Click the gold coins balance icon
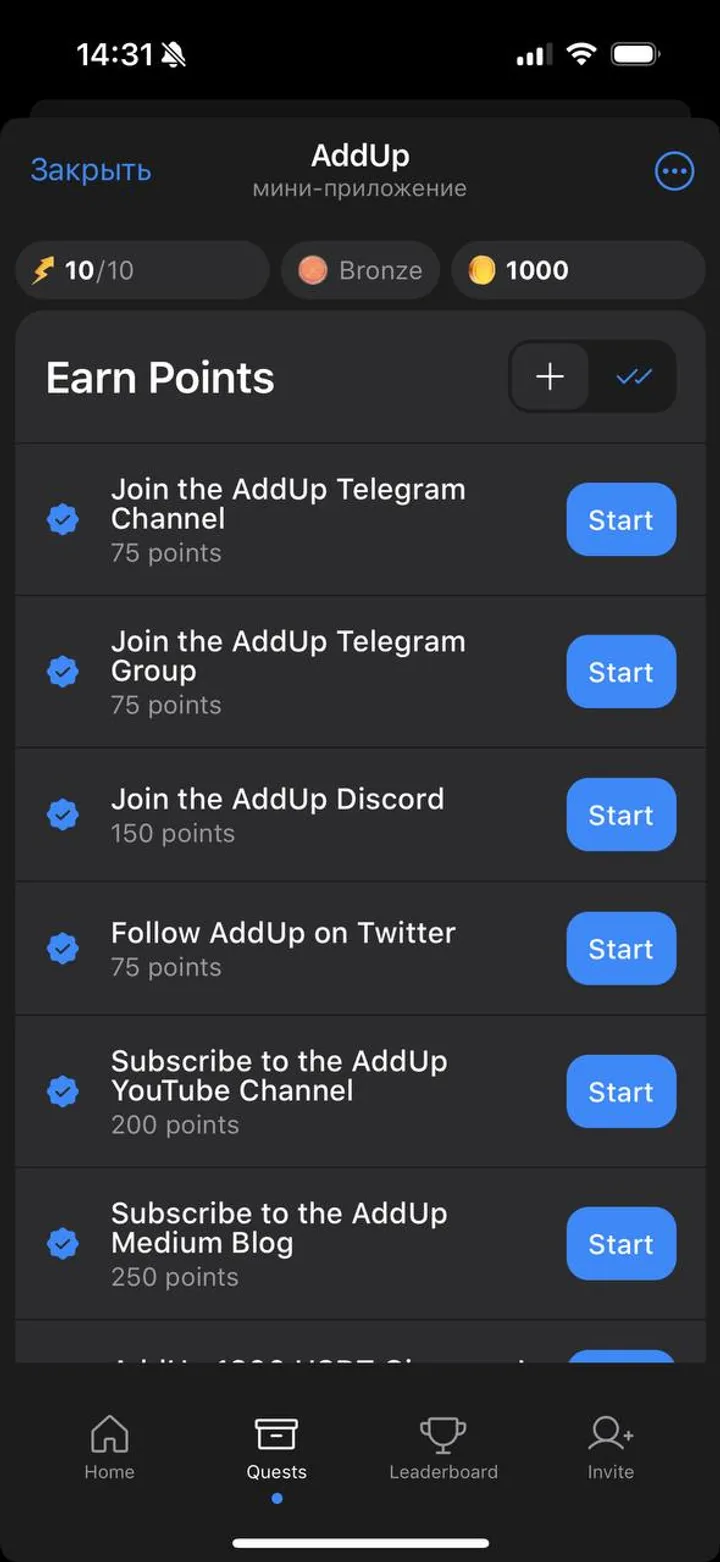Viewport: 720px width, 1562px height. click(x=484, y=269)
